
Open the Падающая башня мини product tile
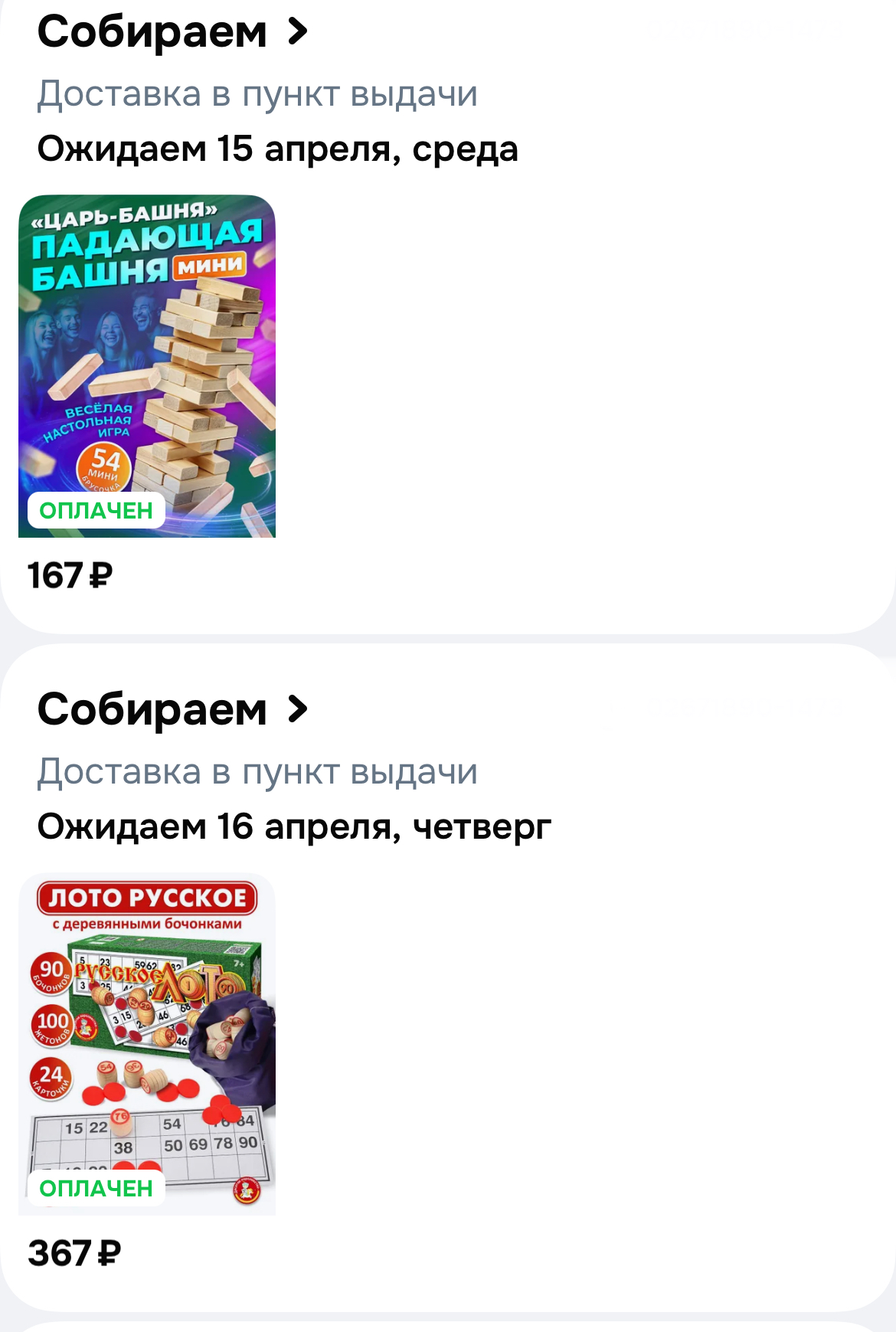click(147, 366)
